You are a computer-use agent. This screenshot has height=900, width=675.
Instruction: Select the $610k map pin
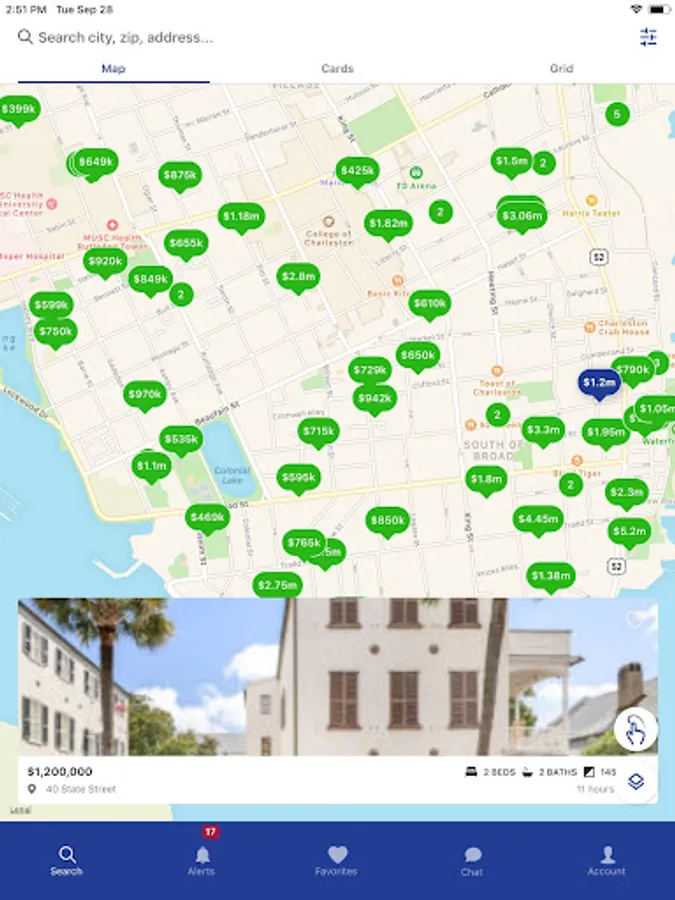tap(429, 304)
